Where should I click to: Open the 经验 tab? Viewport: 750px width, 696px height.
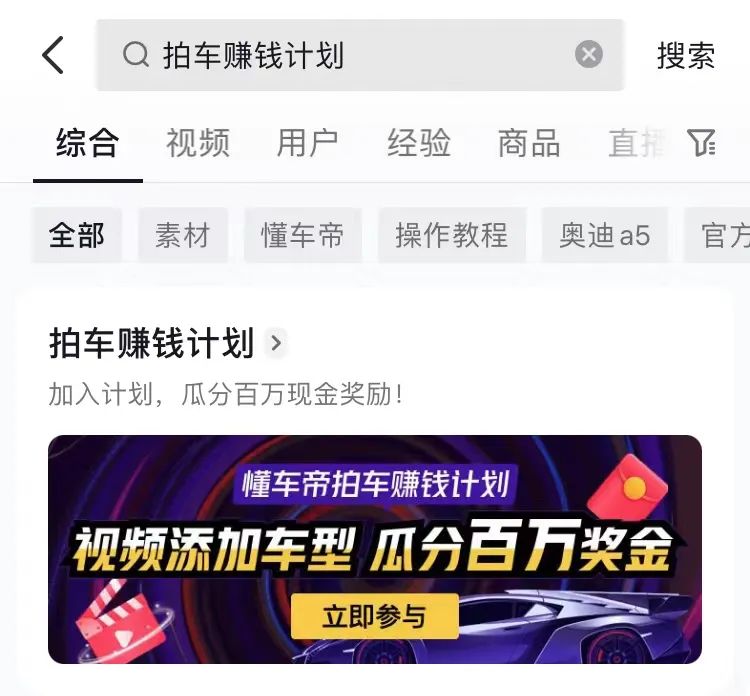(419, 143)
